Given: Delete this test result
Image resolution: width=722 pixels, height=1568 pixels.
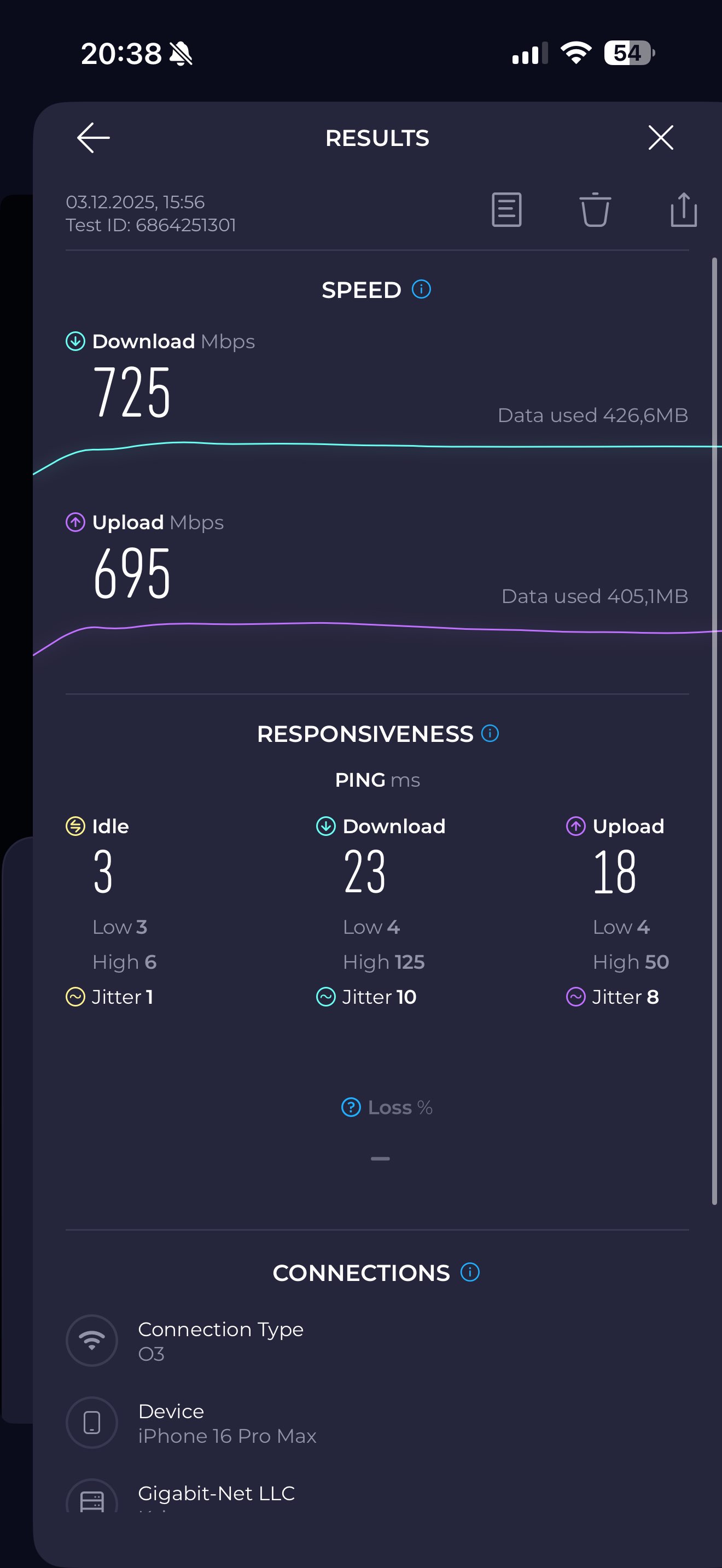Looking at the screenshot, I should point(594,210).
